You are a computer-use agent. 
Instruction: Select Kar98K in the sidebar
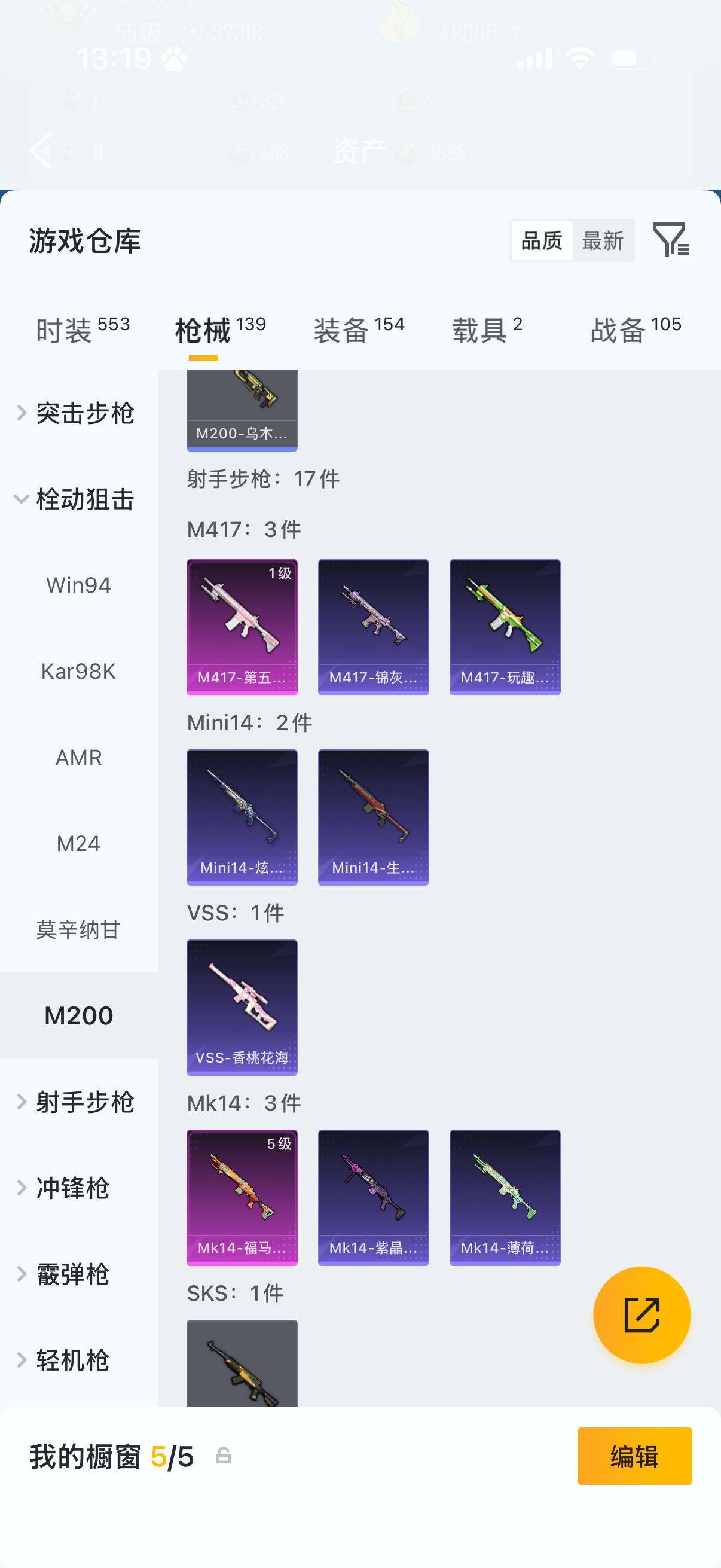point(78,672)
